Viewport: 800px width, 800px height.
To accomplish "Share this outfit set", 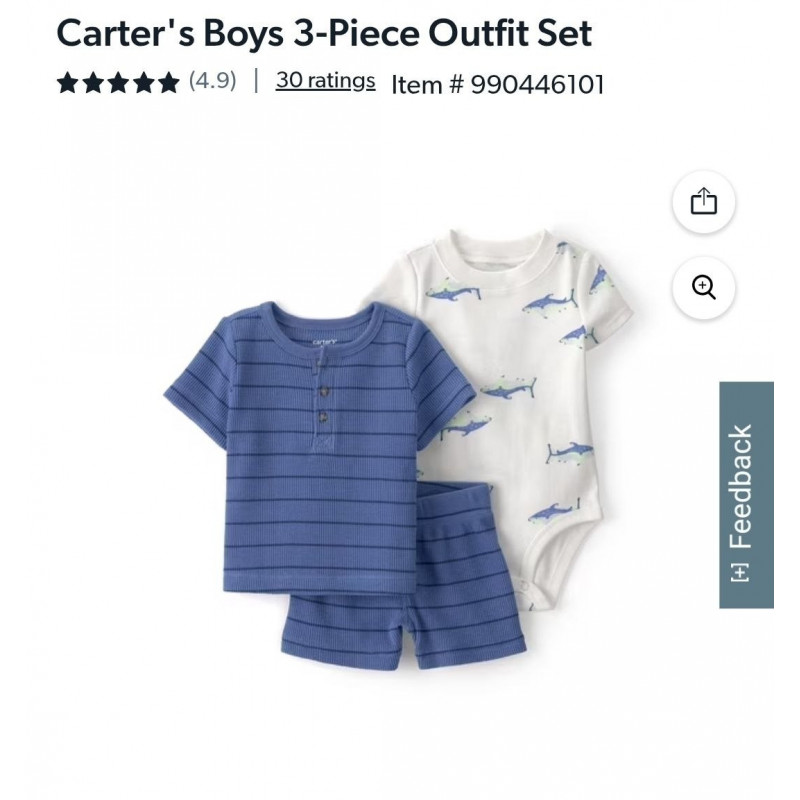I will [704, 201].
